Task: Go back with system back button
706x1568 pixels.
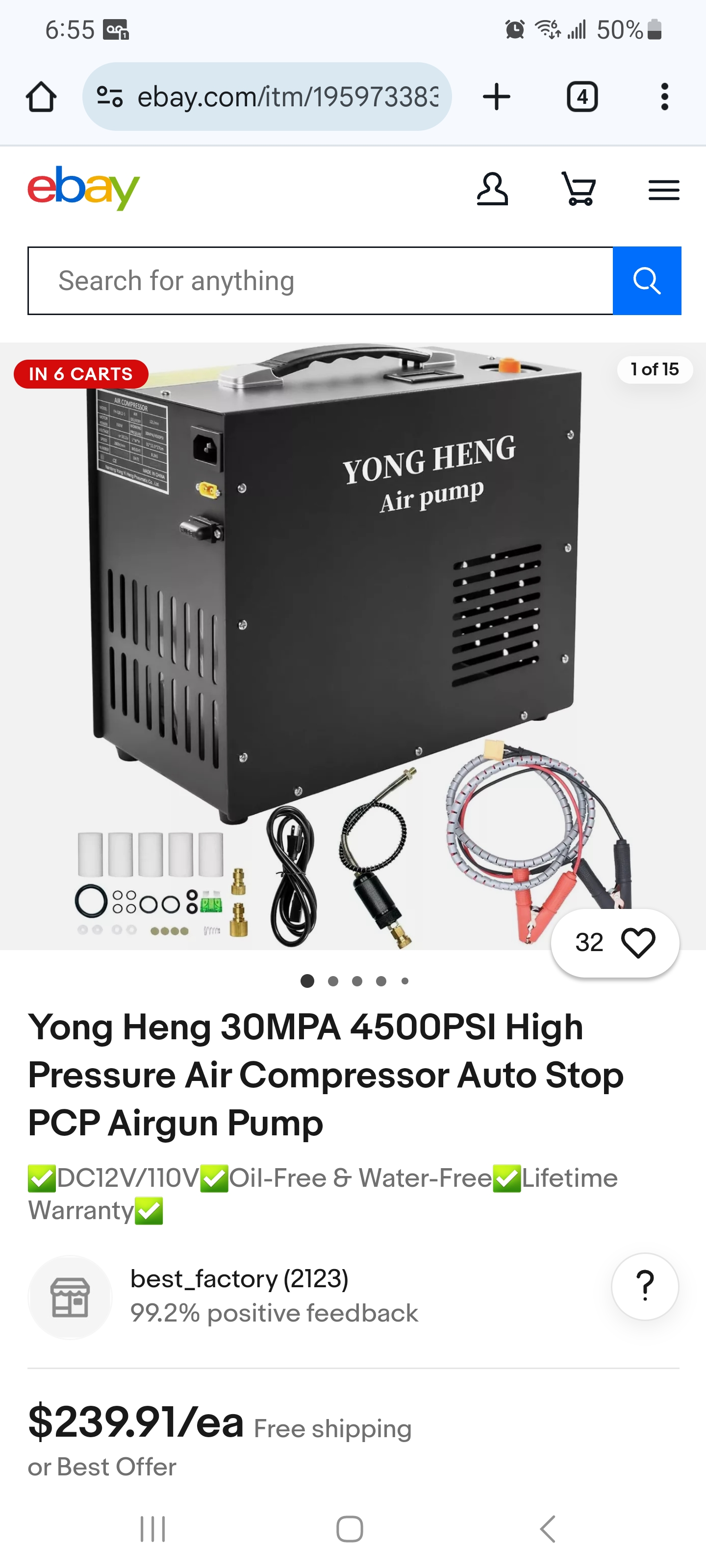Action: click(548, 1528)
